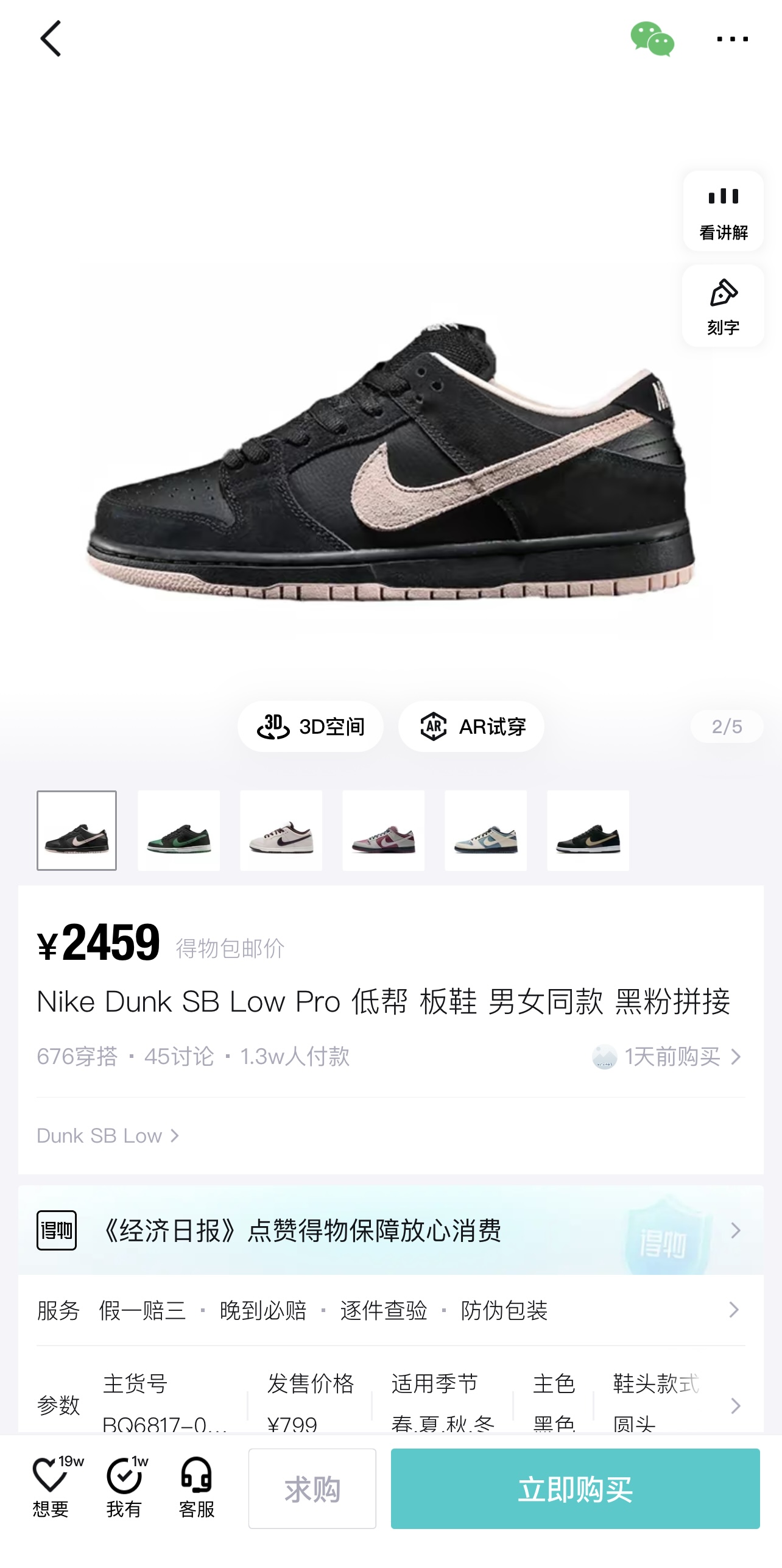This screenshot has height=1568, width=782.
Task: Open the three-dot overflow menu
Action: pyautogui.click(x=732, y=39)
